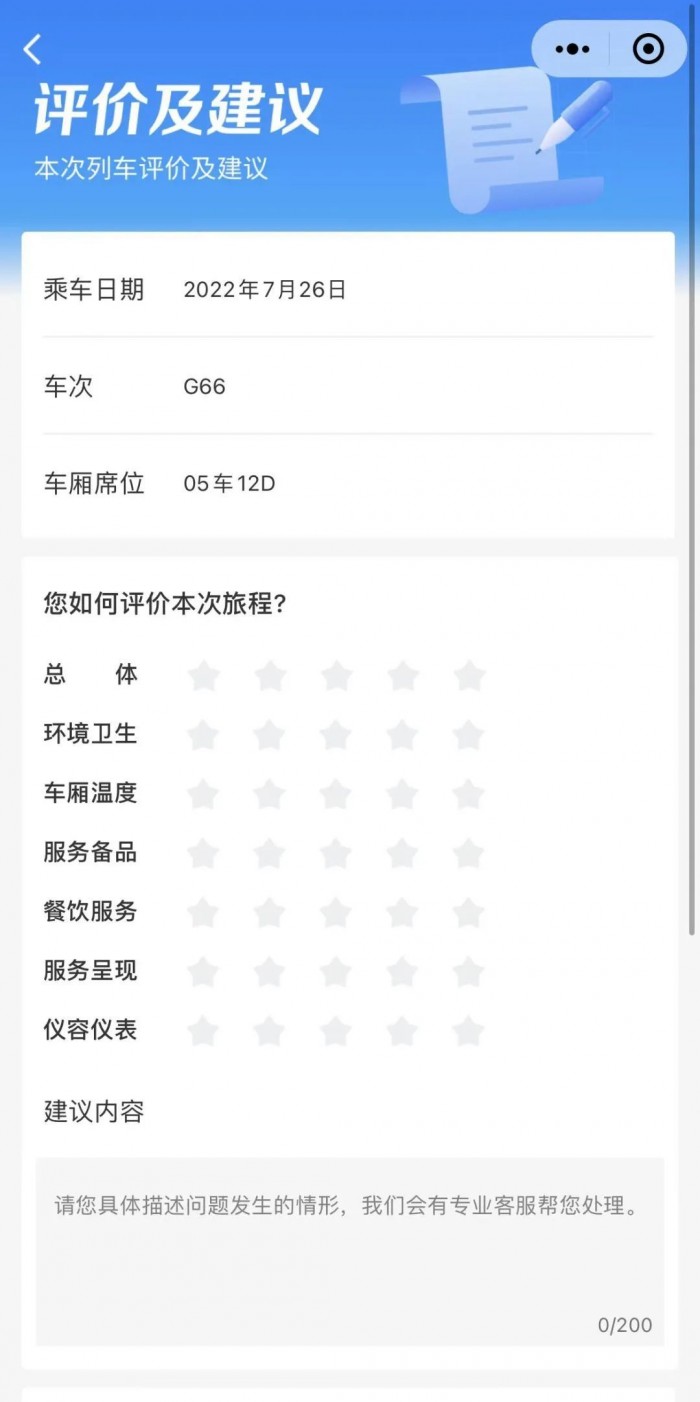Viewport: 700px width, 1402px height.
Task: Rate 总体 five stars
Action: (x=469, y=676)
